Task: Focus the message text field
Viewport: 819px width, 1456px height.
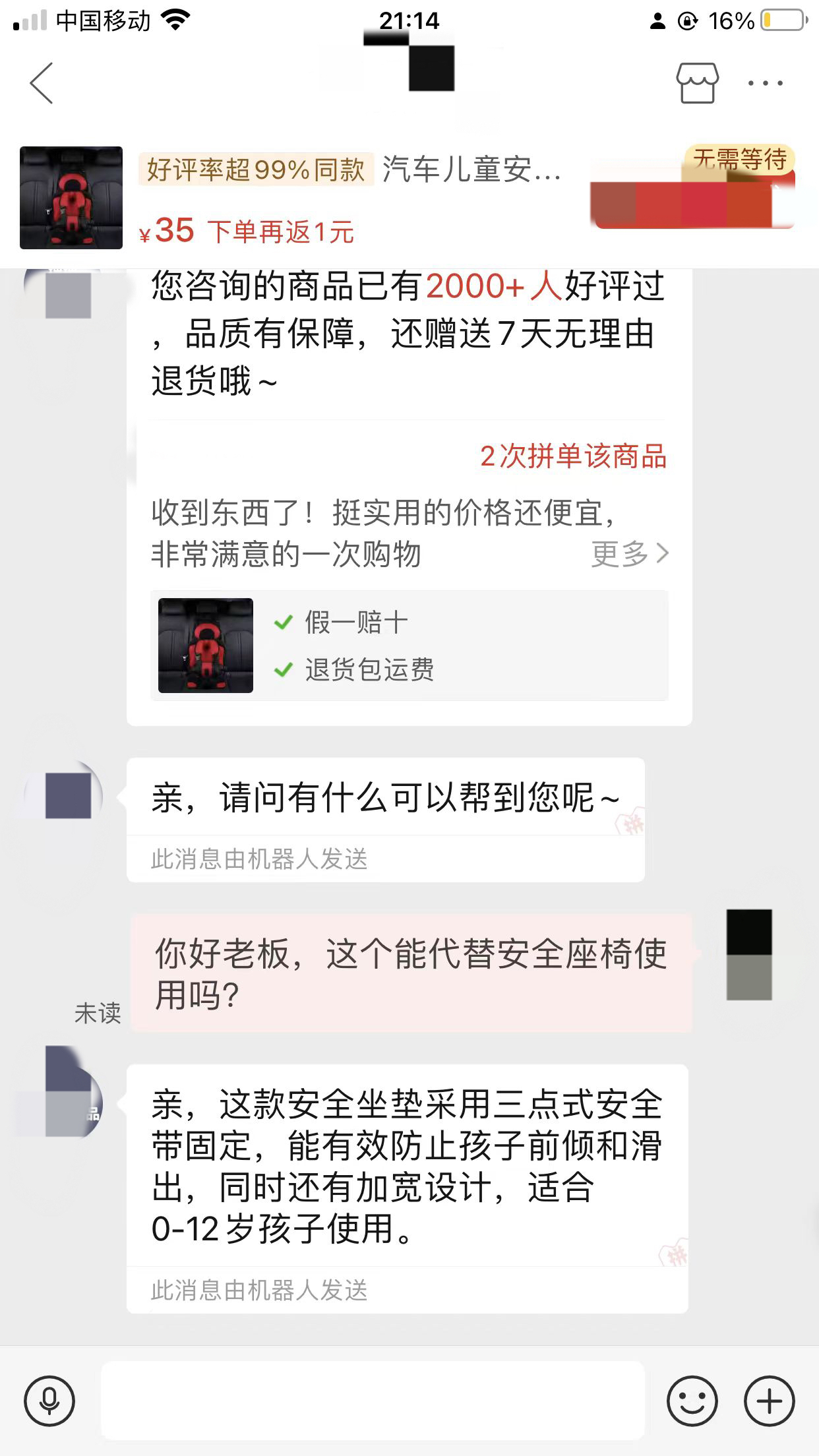Action: (x=373, y=1401)
